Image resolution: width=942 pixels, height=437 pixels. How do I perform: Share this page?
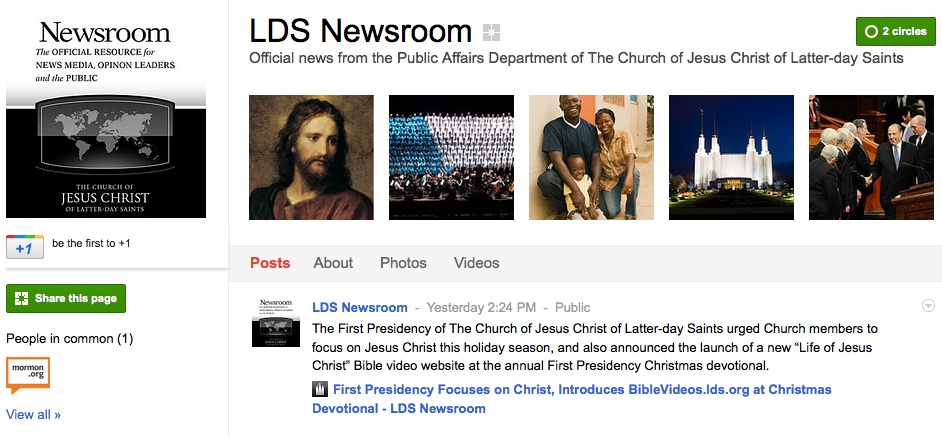66,298
